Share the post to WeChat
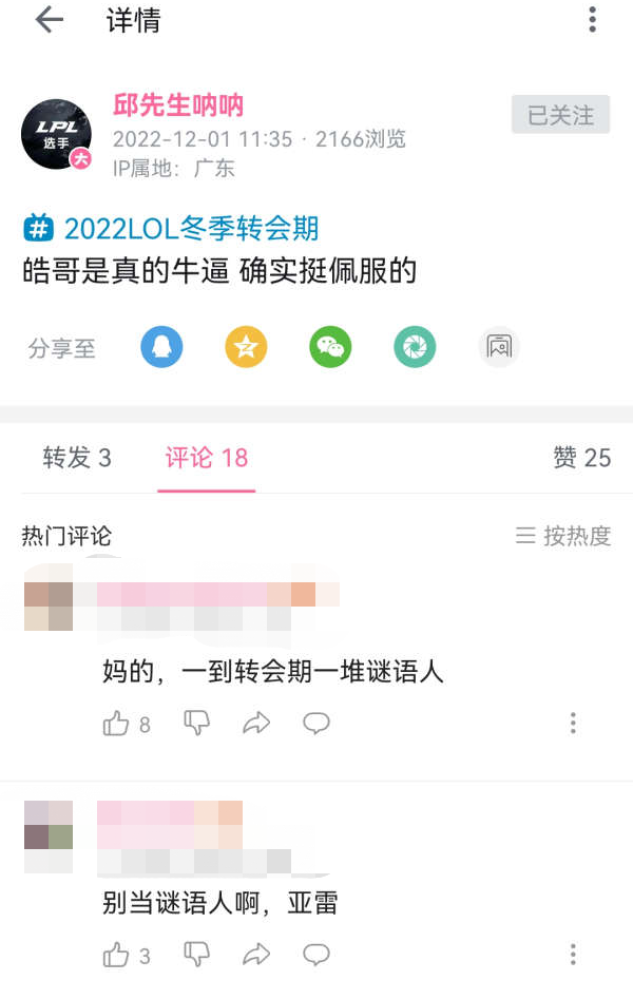The height and width of the screenshot is (1000, 633). [x=330, y=347]
